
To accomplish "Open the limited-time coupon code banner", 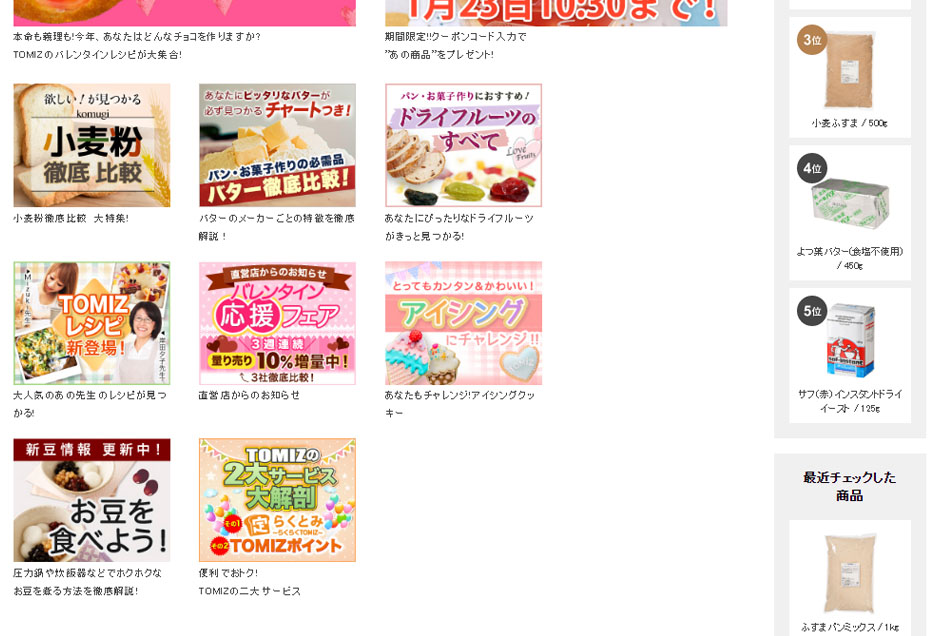I will coord(556,12).
